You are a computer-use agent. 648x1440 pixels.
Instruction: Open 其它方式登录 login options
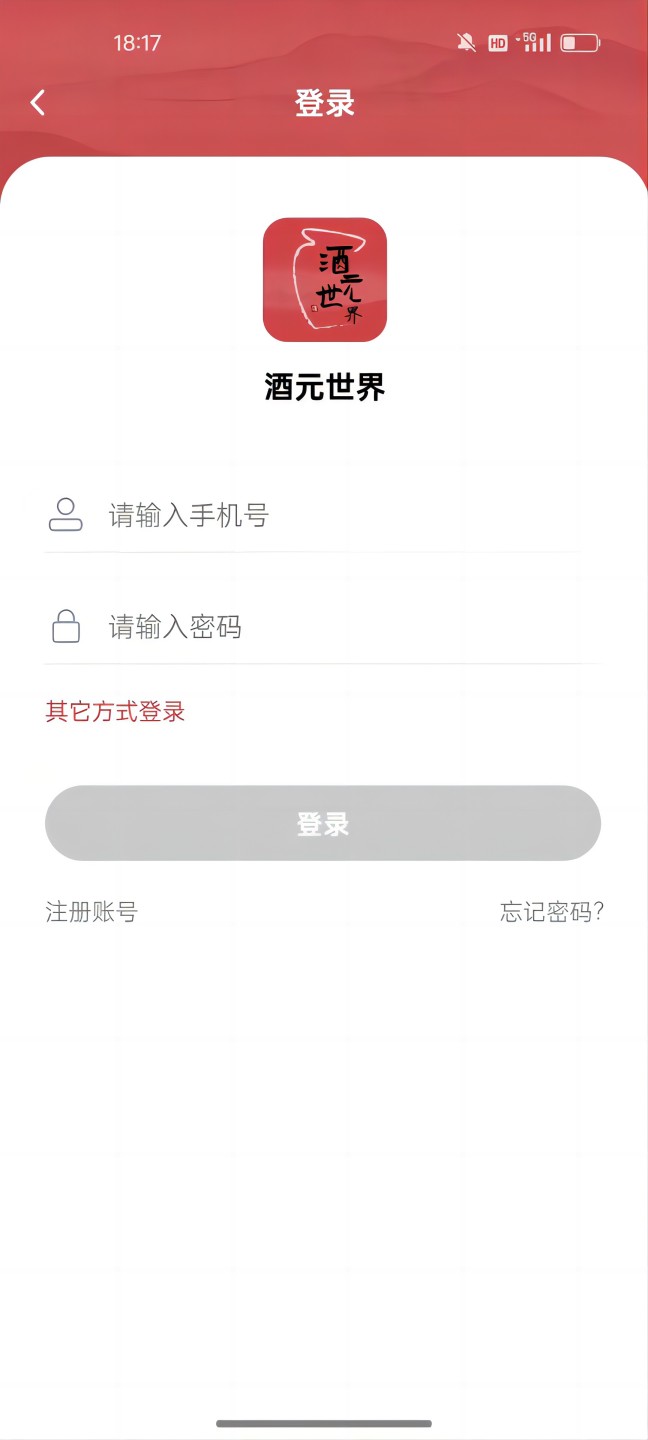(x=115, y=712)
